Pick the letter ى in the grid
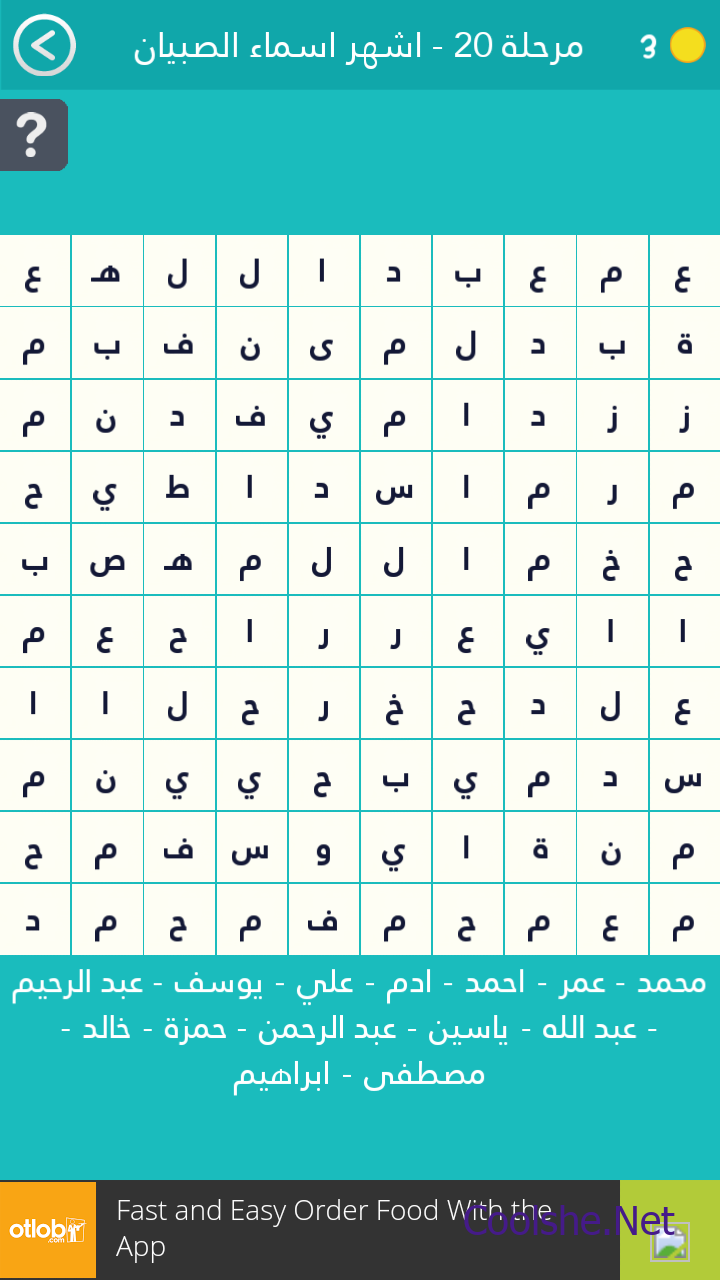This screenshot has width=720, height=1280. 322,345
